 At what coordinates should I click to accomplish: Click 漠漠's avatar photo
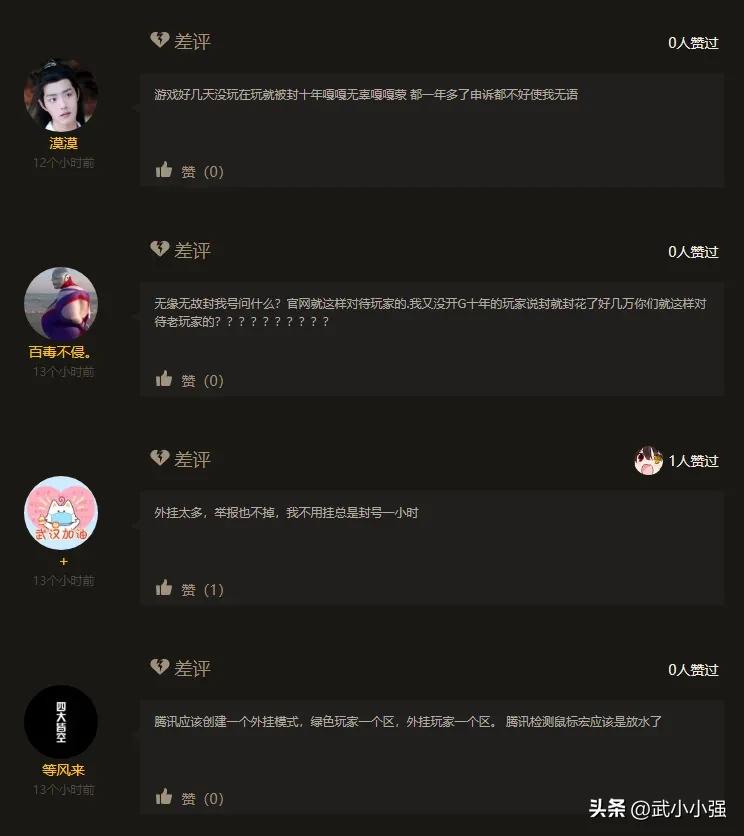[62, 94]
